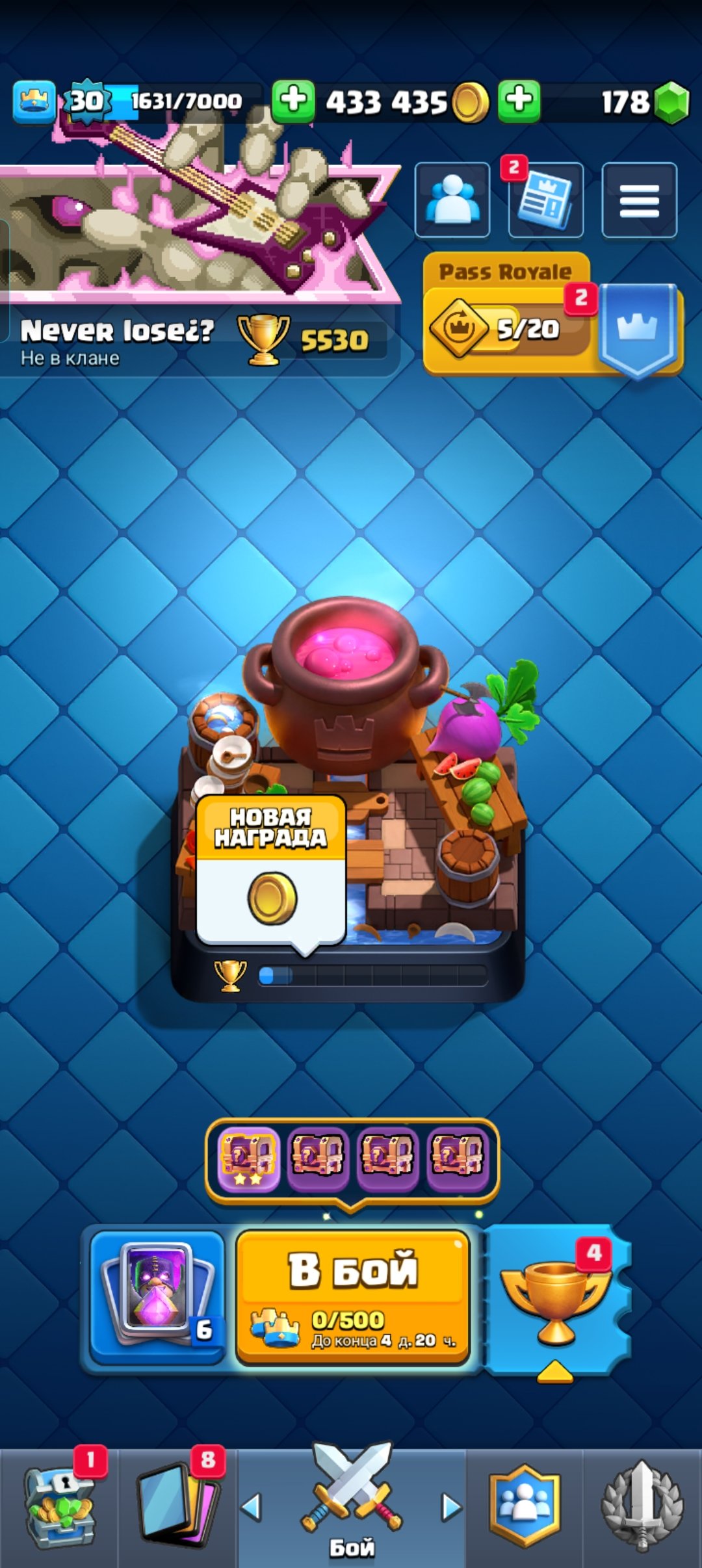Open the friends icon
This screenshot has height=1568, width=702.
[452, 200]
